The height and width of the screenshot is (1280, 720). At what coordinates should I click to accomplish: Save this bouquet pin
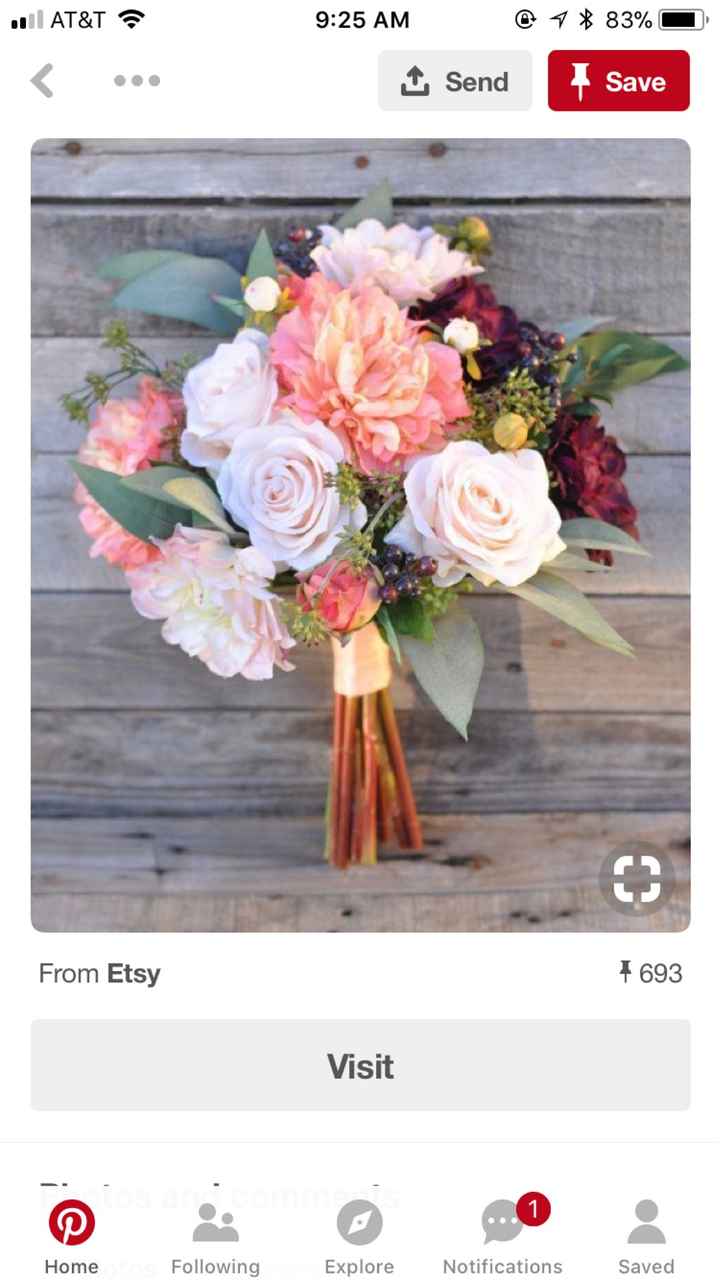[618, 81]
